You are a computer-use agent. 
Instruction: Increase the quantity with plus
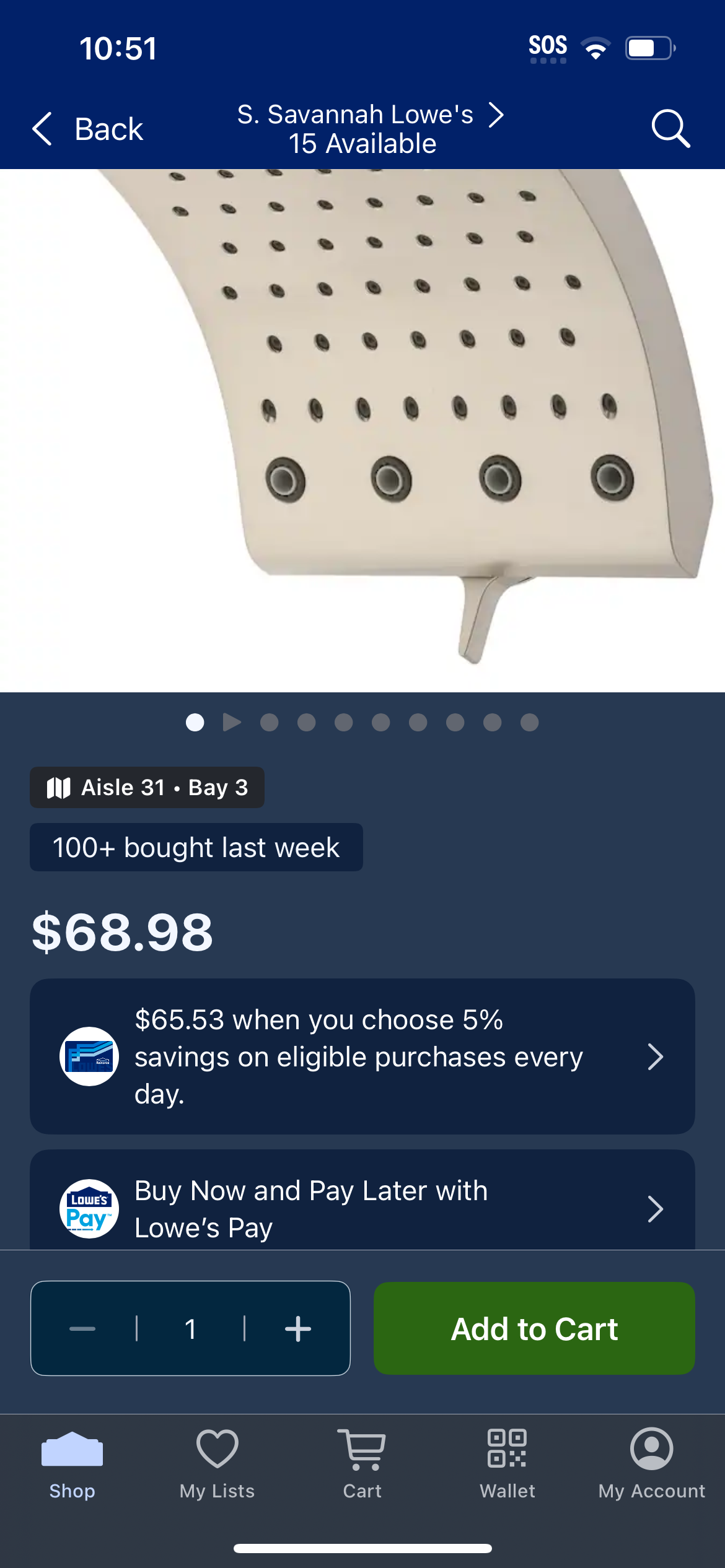298,1328
